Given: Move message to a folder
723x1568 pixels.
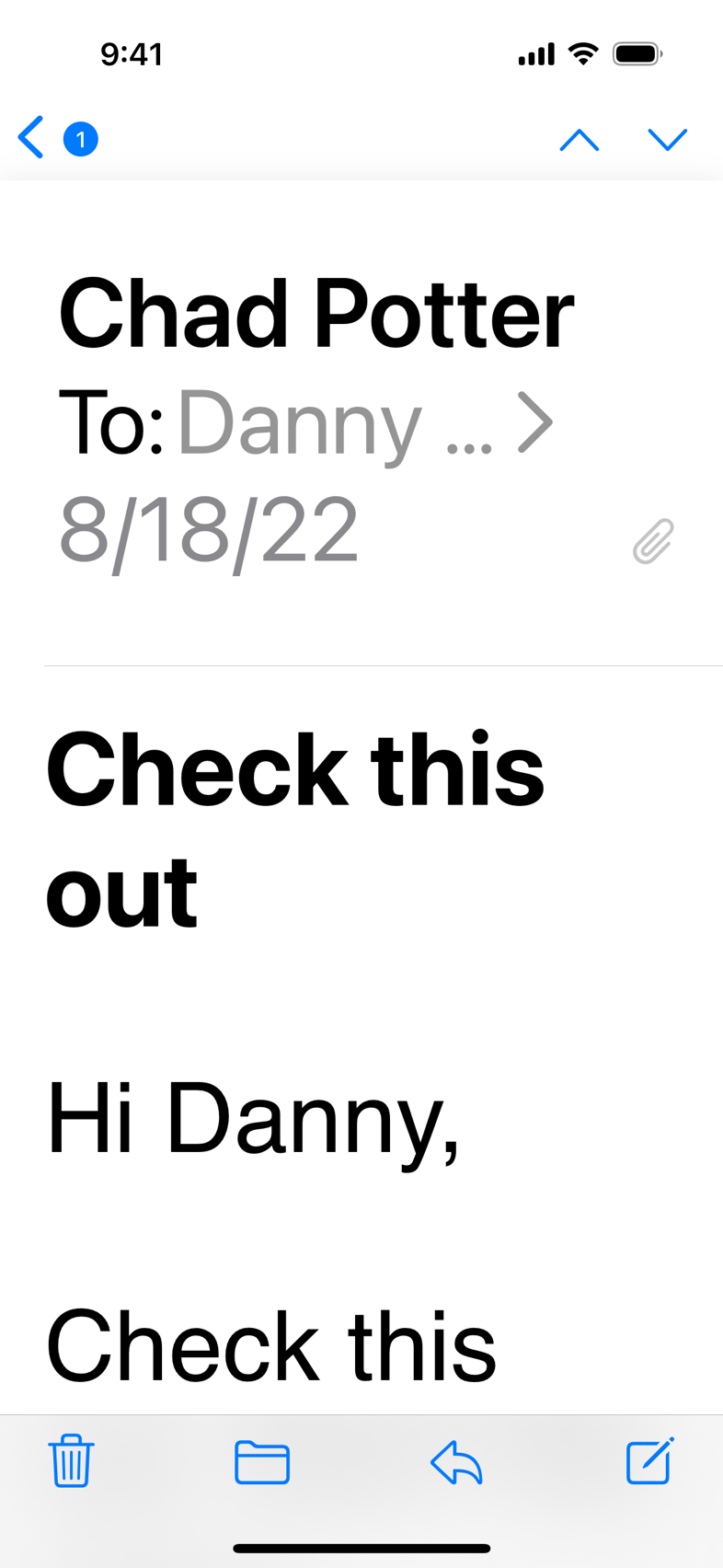Looking at the screenshot, I should [x=262, y=1461].
